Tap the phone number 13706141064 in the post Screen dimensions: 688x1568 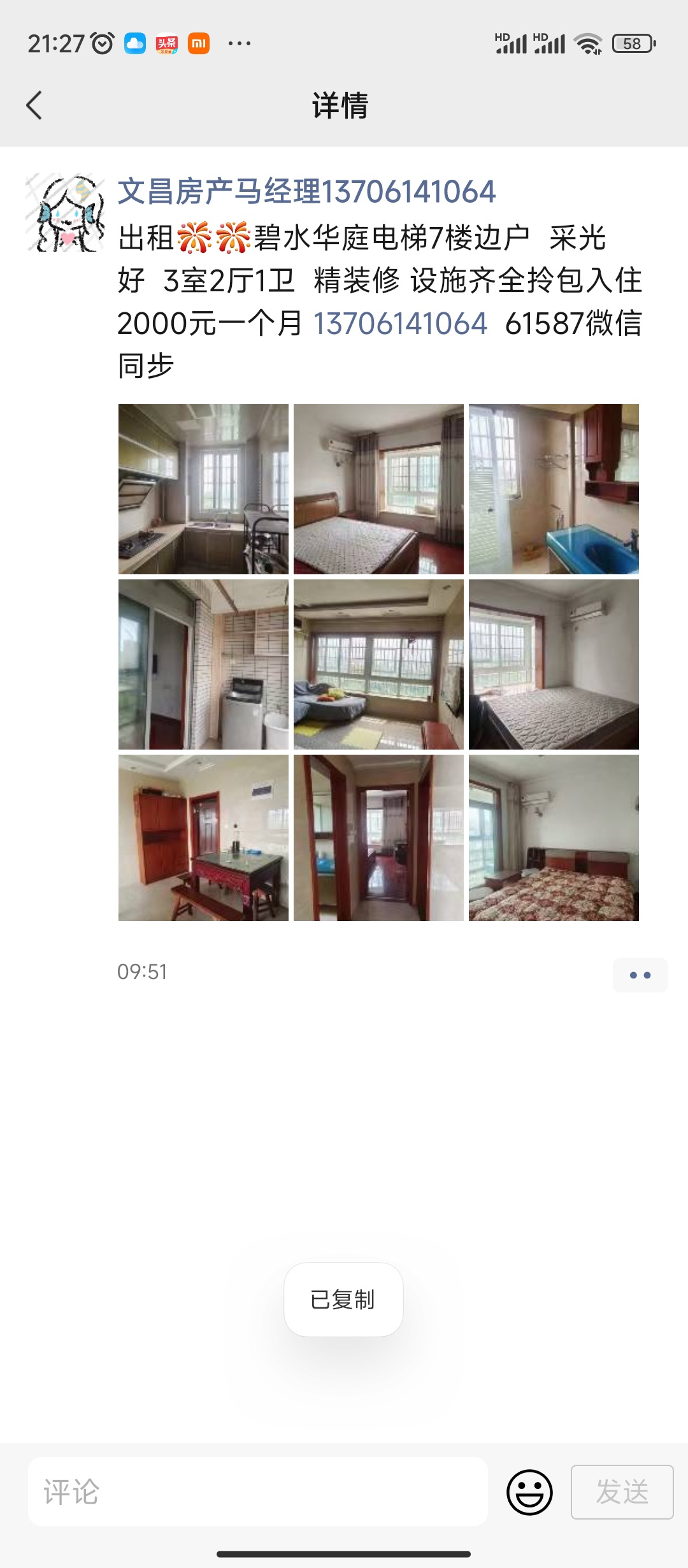[x=400, y=323]
